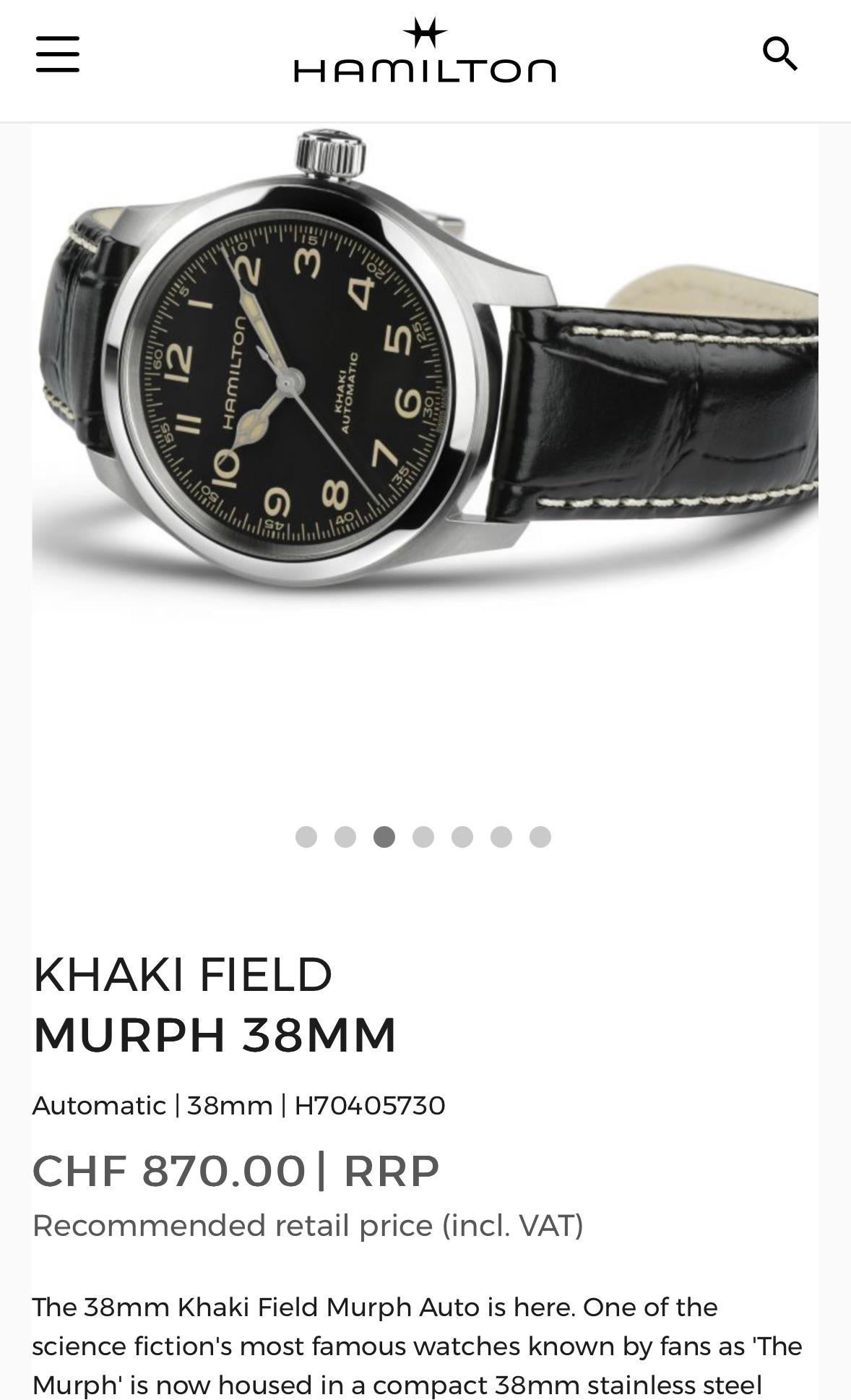Go to Hamilton home via logo
The image size is (851, 1400).
(x=425, y=51)
